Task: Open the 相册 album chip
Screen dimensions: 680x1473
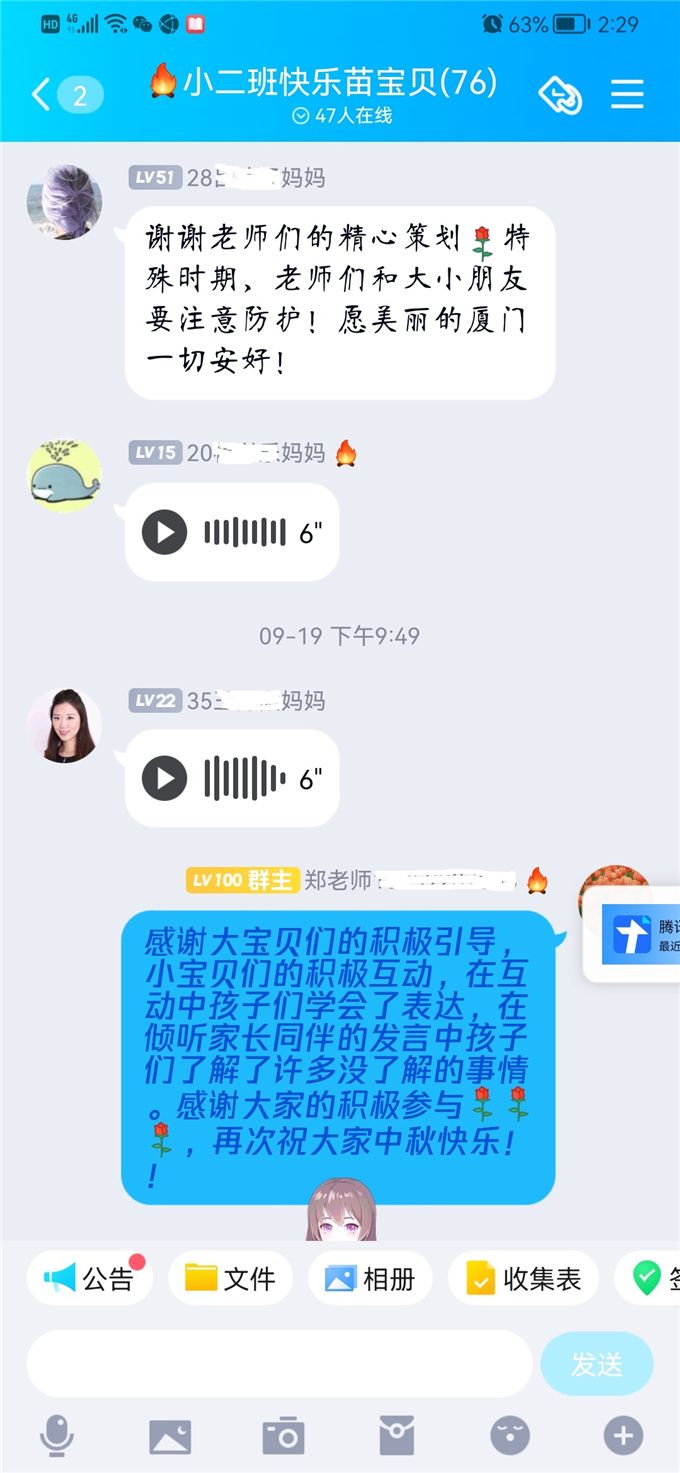Action: (x=370, y=1278)
